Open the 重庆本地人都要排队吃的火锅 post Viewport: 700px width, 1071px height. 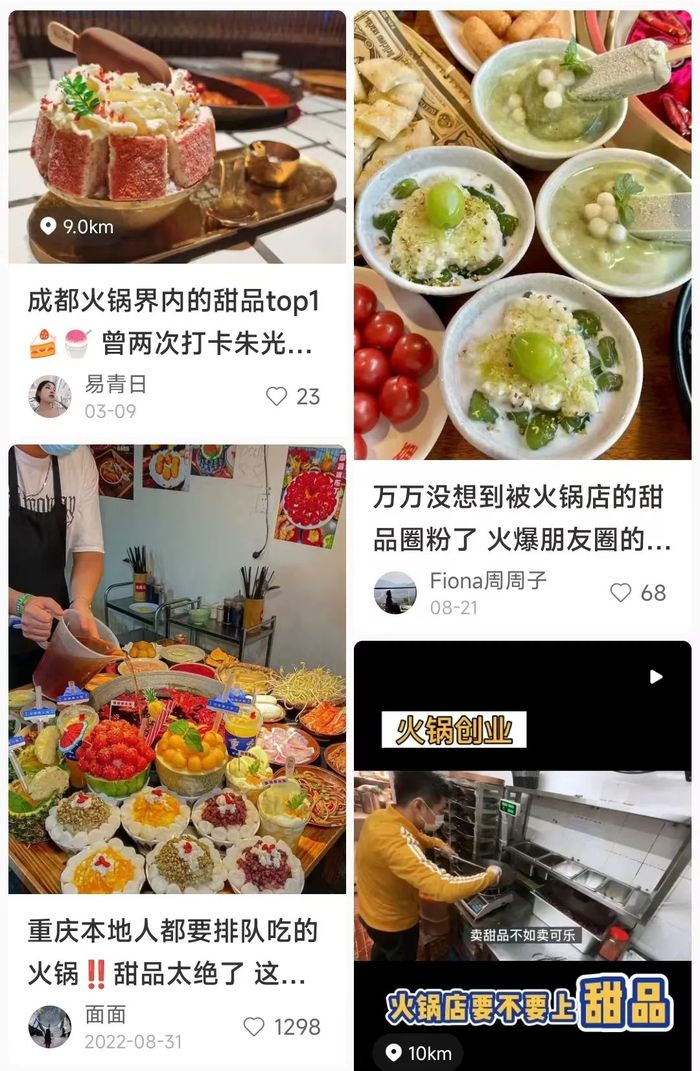click(175, 951)
